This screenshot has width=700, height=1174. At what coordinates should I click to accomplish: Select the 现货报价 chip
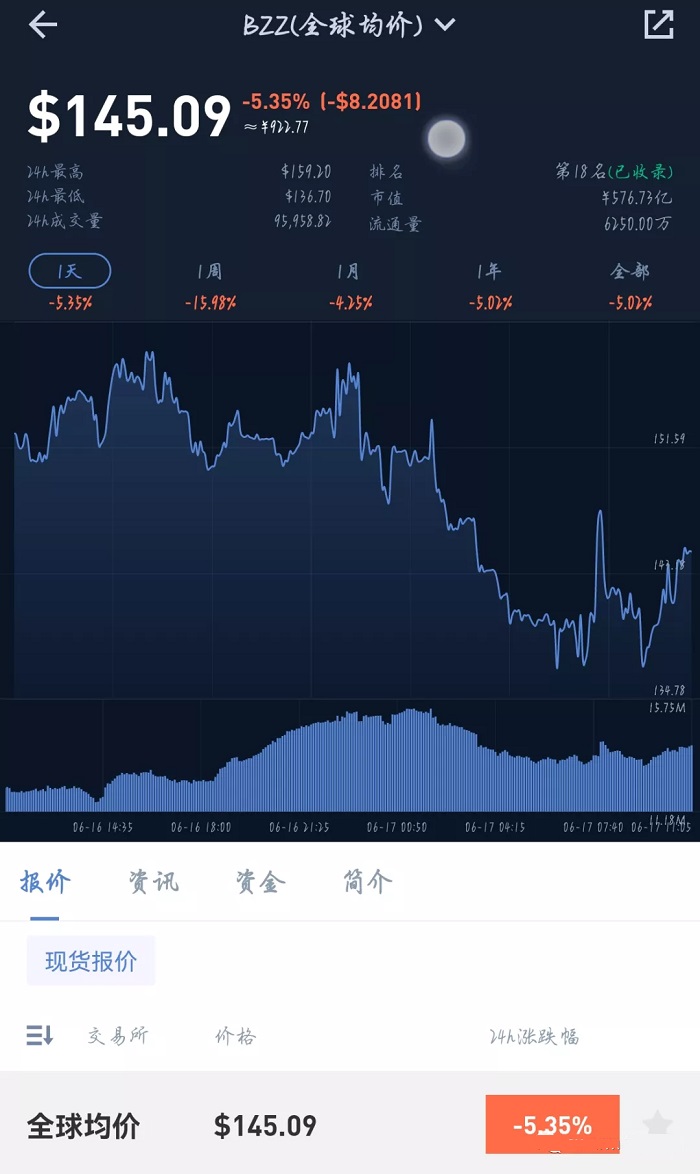pos(91,961)
